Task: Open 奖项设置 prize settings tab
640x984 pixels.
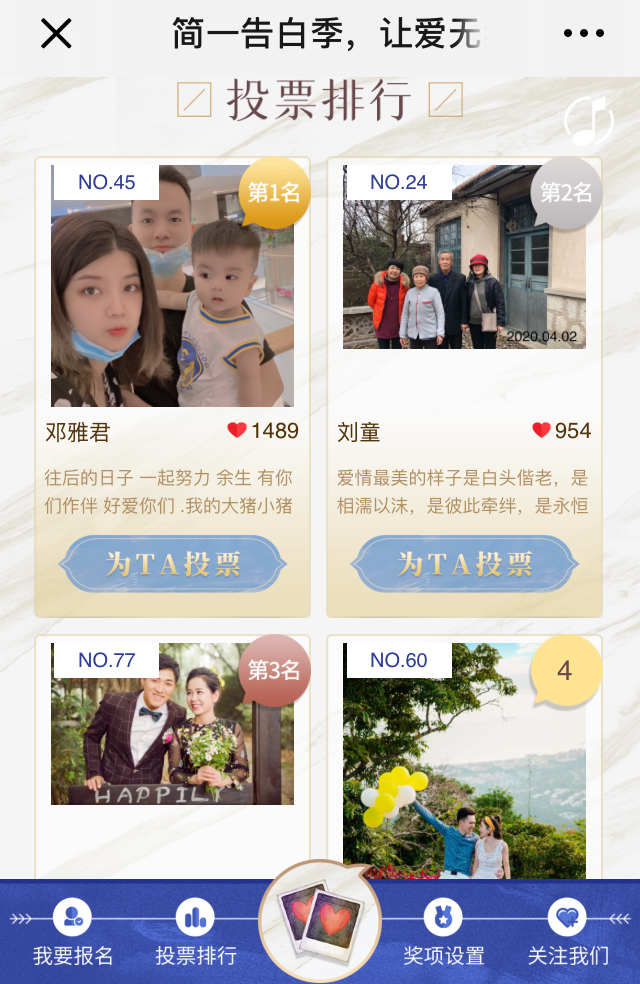Action: 443,932
